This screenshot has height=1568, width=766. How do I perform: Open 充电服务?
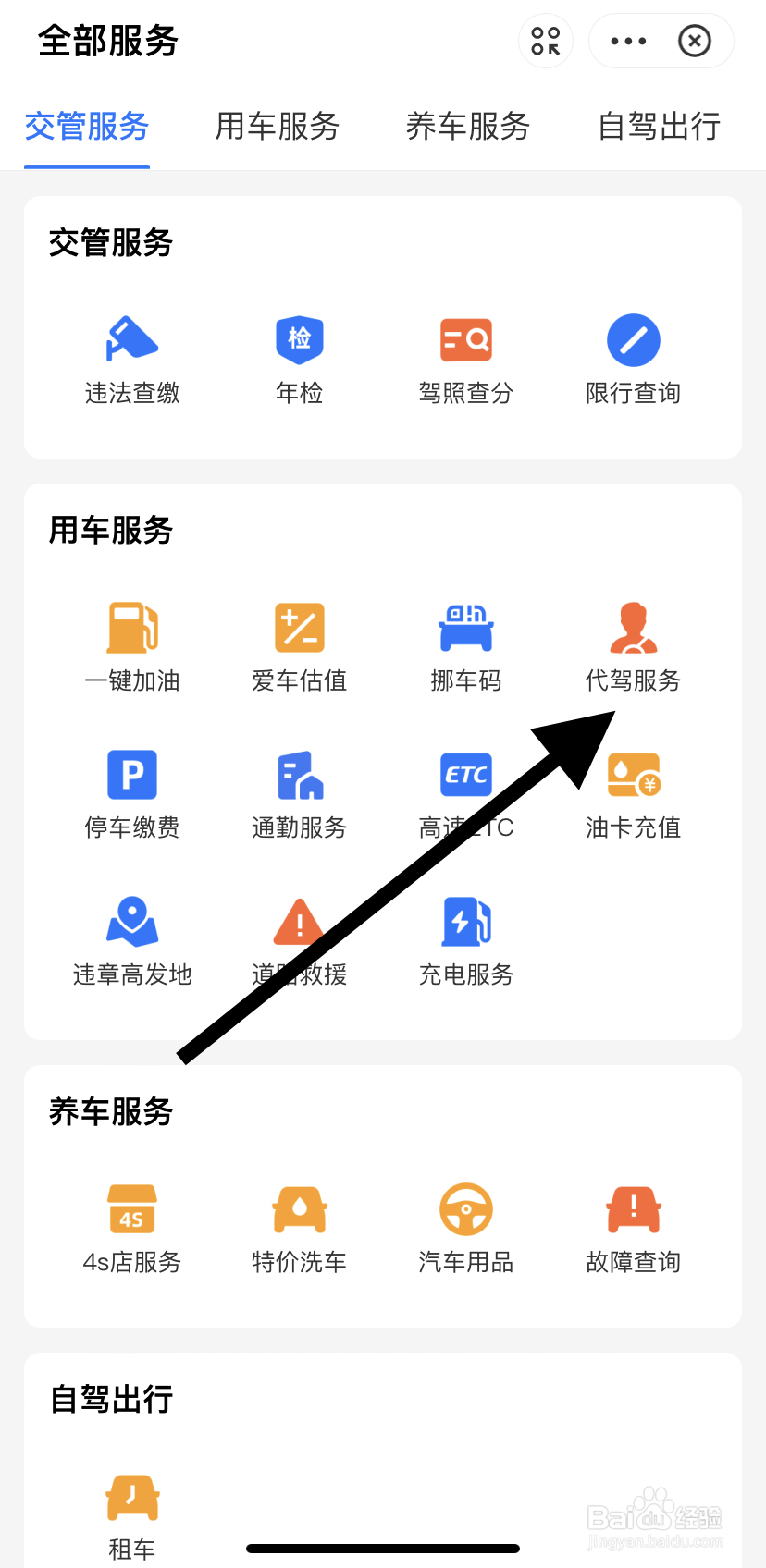(466, 942)
